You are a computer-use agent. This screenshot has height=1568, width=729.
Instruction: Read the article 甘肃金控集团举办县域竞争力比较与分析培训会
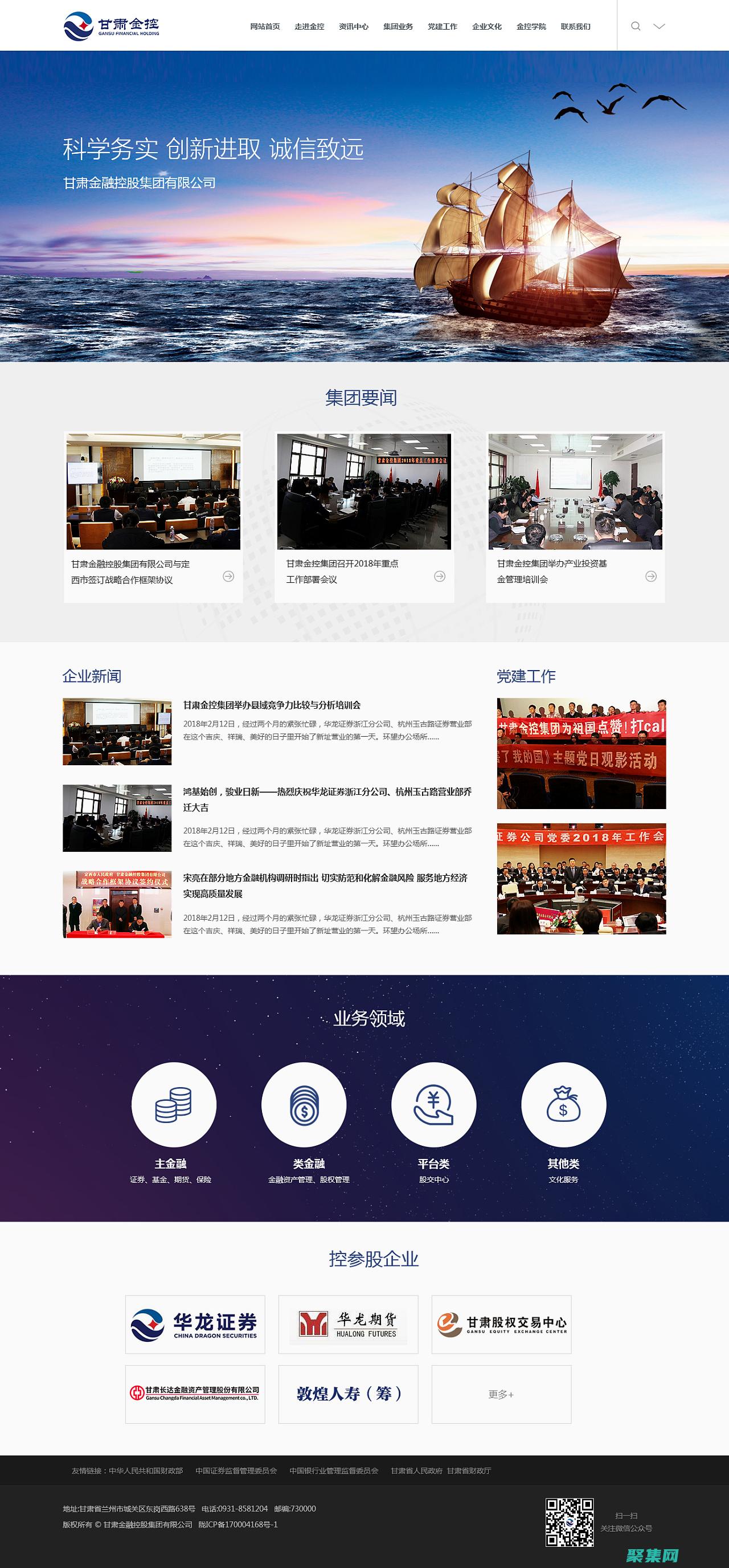272,705
